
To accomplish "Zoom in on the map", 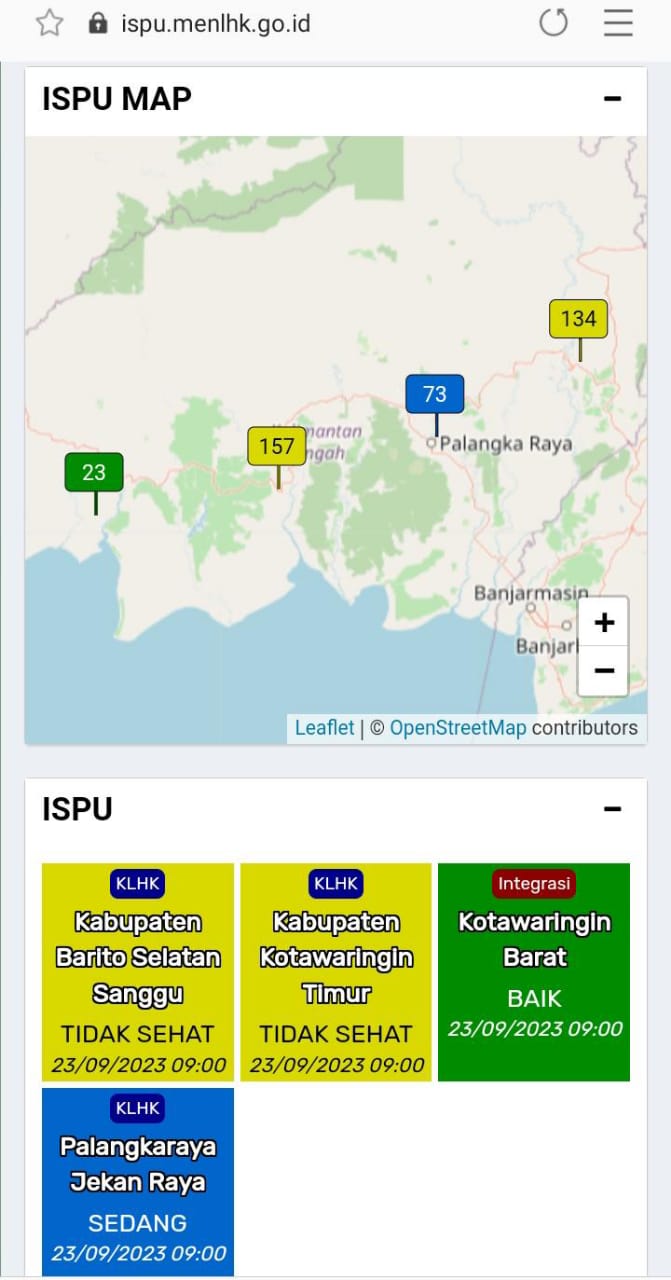I will tap(603, 623).
